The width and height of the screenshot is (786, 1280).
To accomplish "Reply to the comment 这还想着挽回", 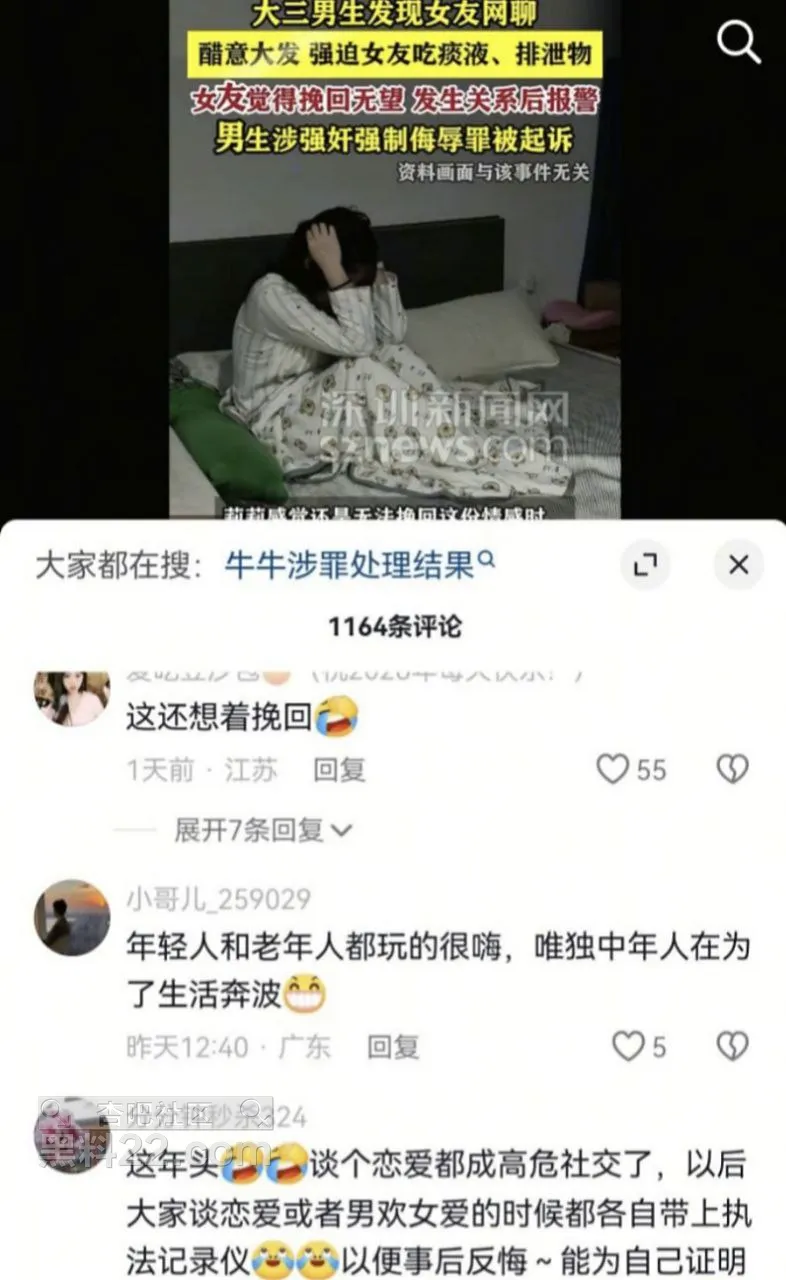I will click(x=339, y=770).
